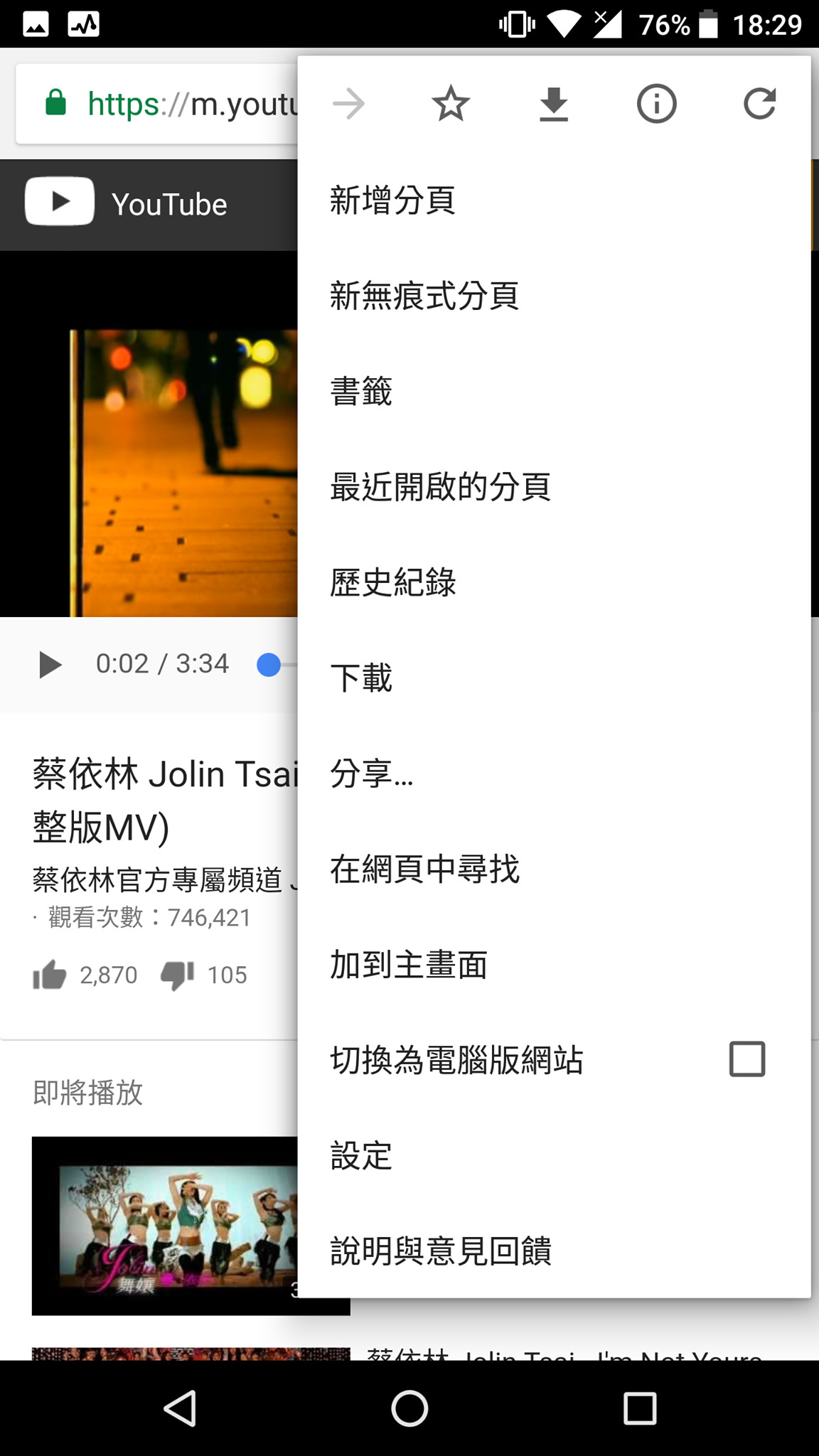Show recently opened tabs (最近開啟的分頁)
Screen dimensions: 819x1456
440,487
